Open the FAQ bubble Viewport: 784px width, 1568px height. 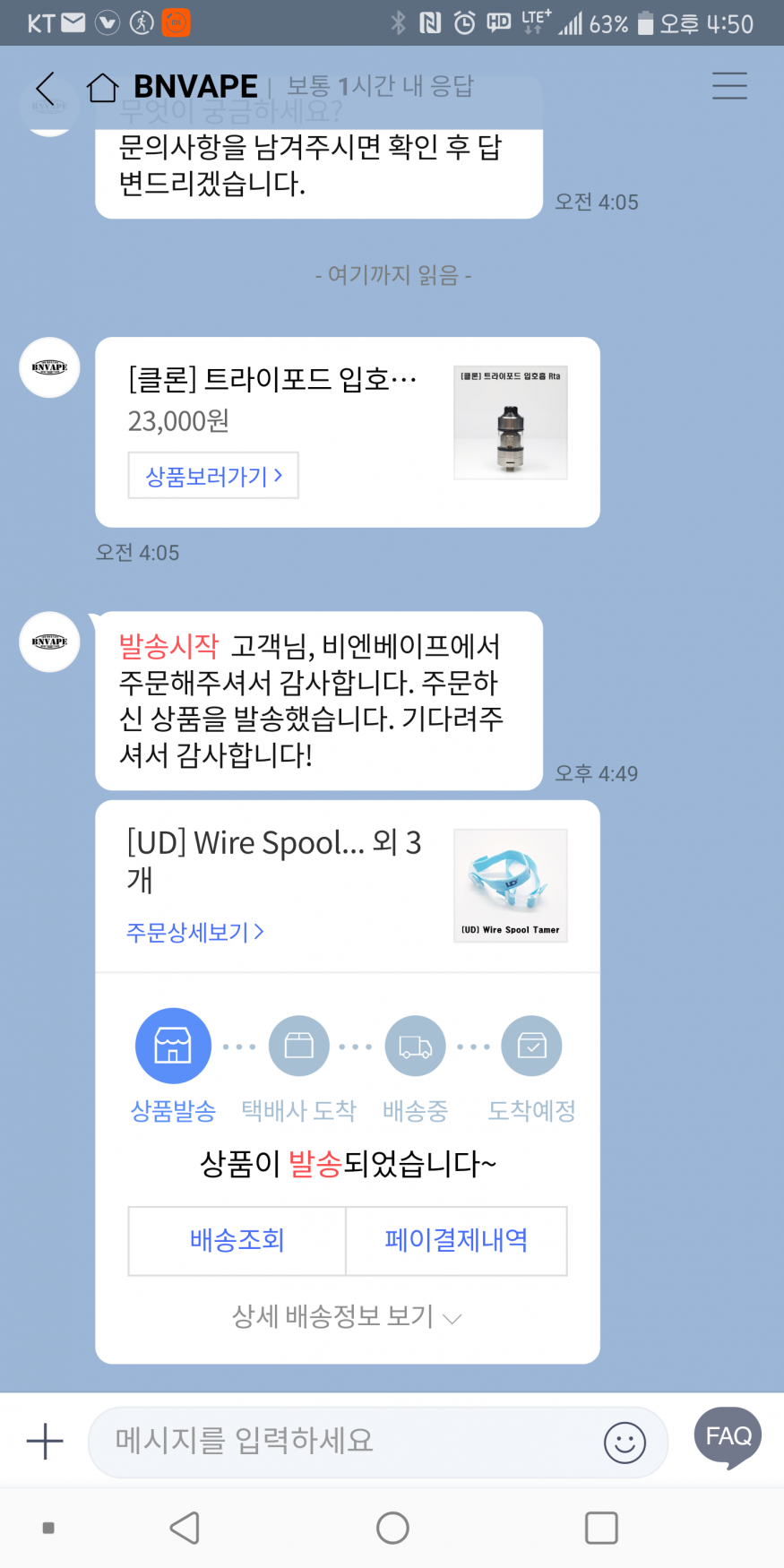coord(728,1436)
